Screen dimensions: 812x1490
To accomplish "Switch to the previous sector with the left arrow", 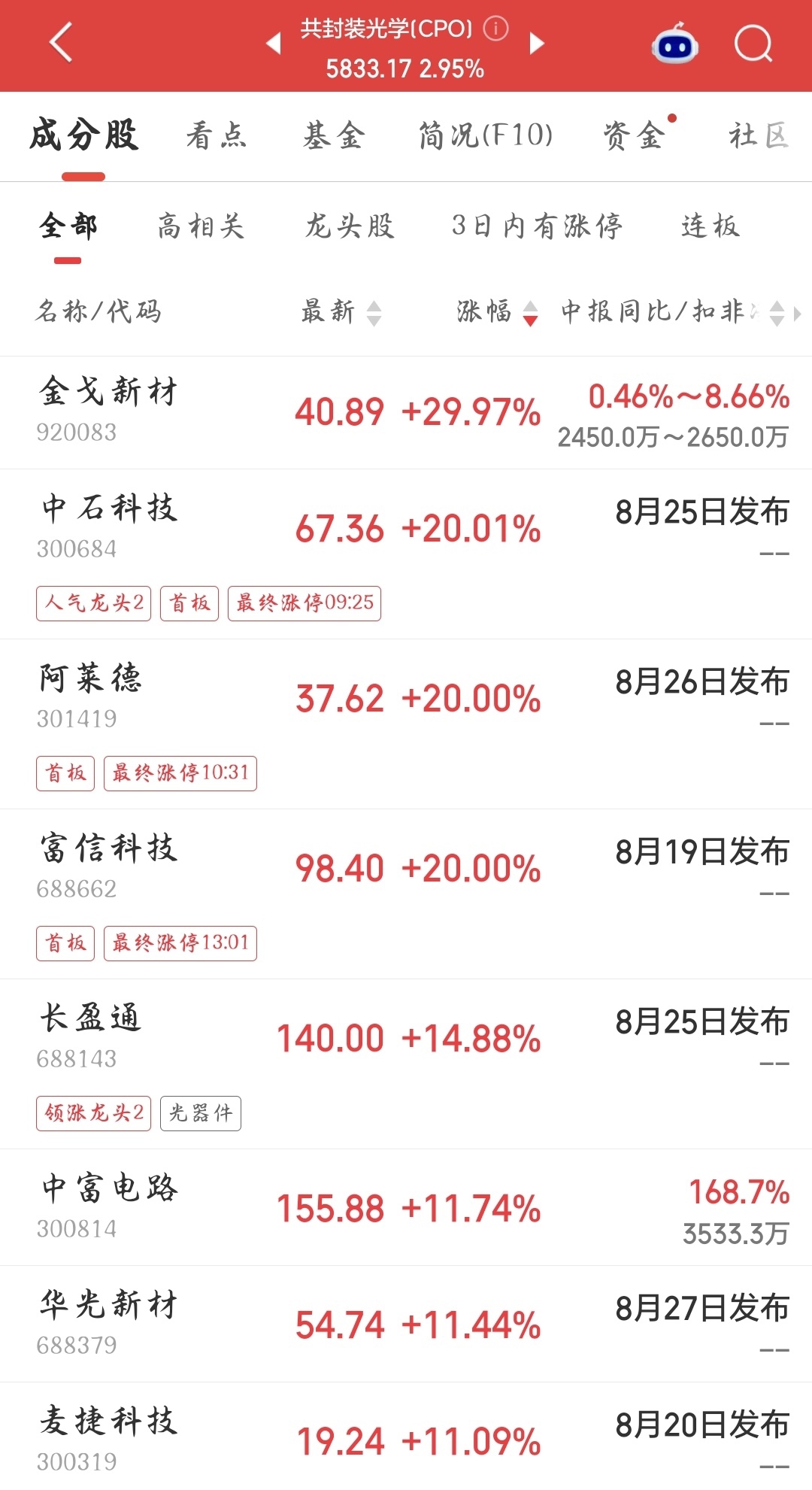I will pos(274,44).
